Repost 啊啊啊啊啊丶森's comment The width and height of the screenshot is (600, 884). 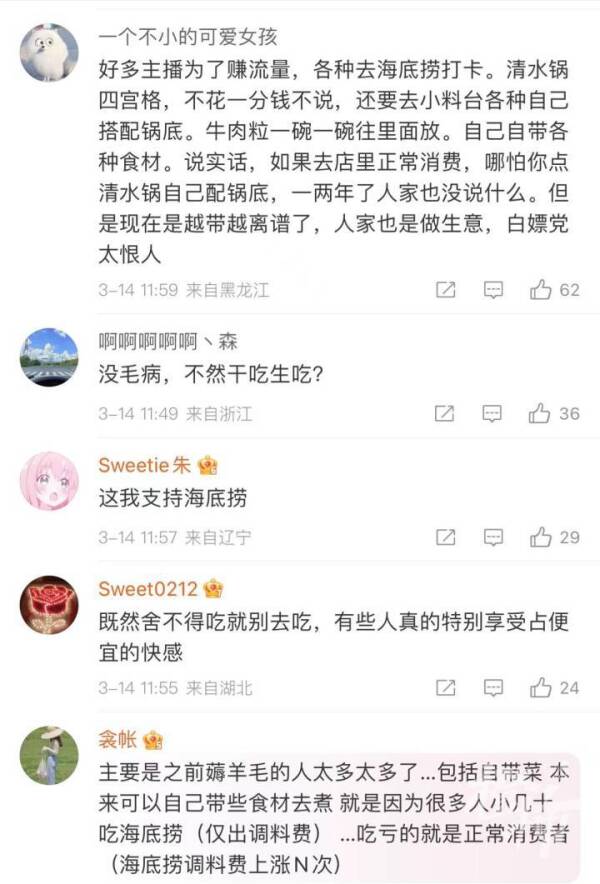(x=446, y=413)
